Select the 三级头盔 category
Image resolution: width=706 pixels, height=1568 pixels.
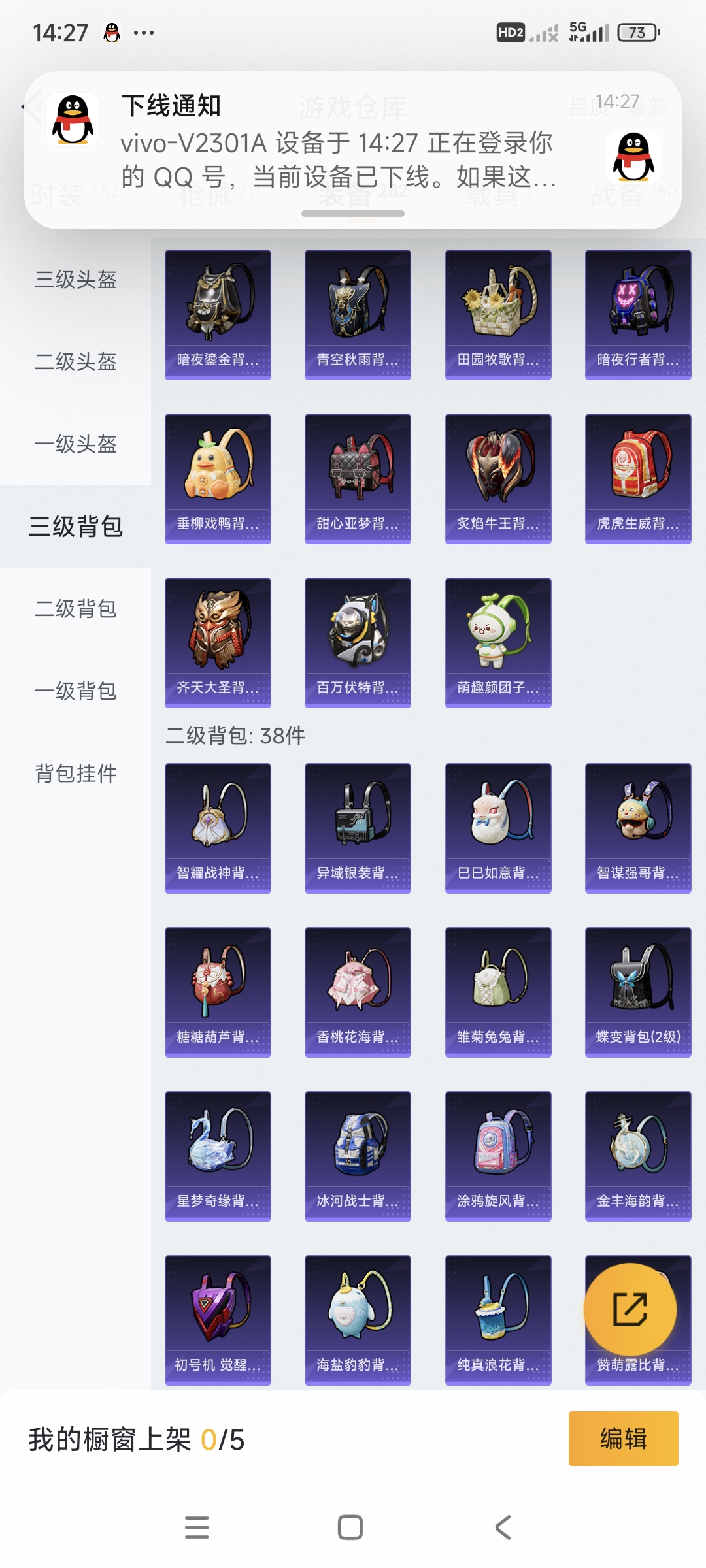pos(76,280)
